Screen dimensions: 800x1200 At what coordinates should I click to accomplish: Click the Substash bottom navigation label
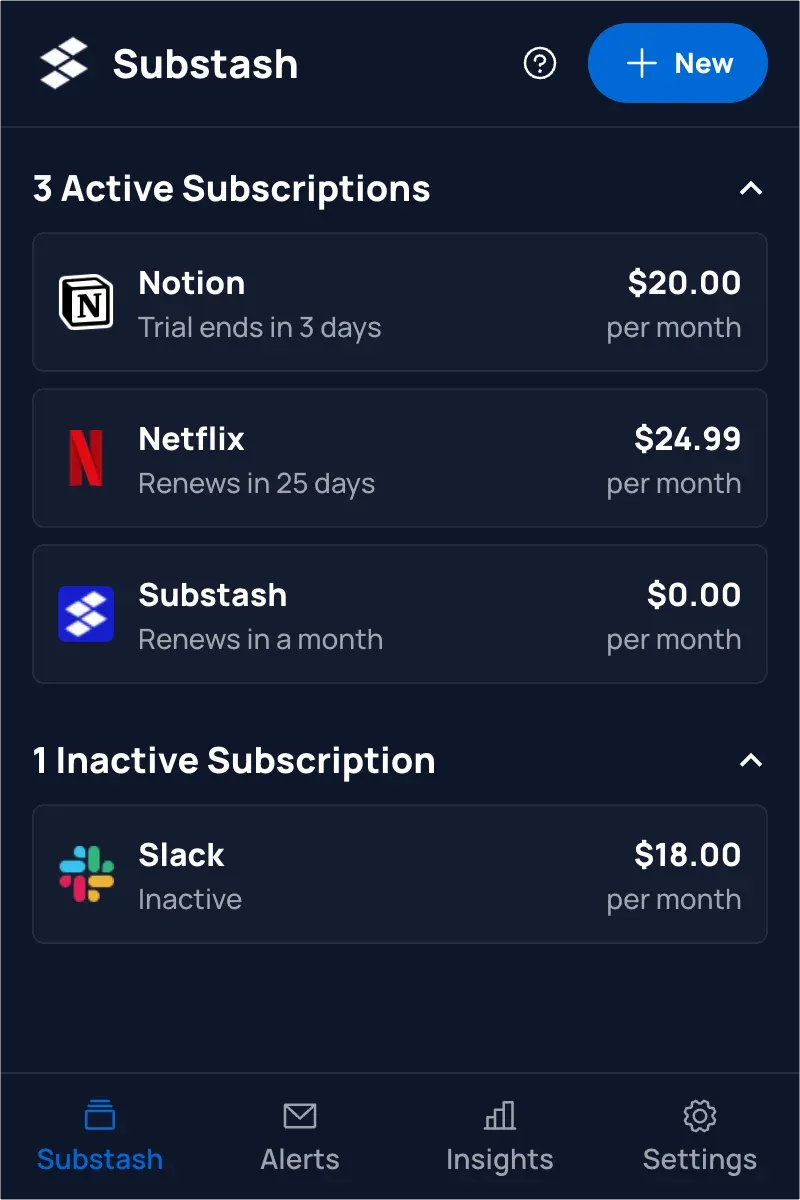pyautogui.click(x=100, y=1159)
